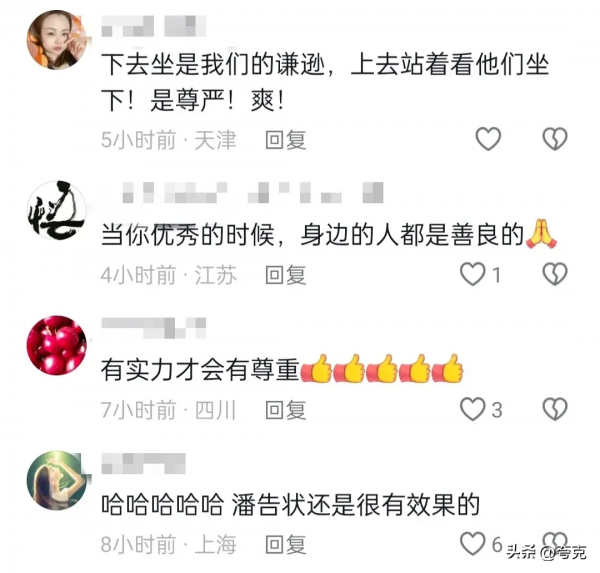The width and height of the screenshot is (600, 573).
Task: Open the calligraphy avatar of 江苏 commenter
Action: [54, 207]
